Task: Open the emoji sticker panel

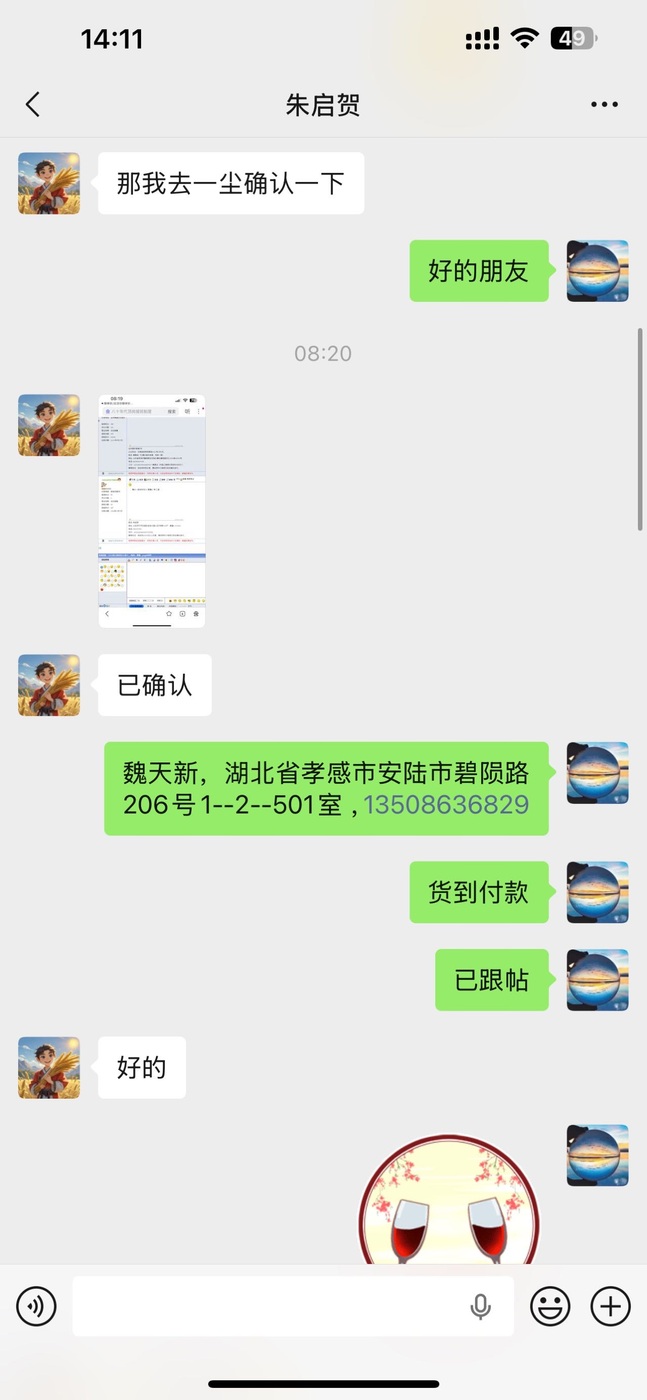Action: tap(550, 1306)
